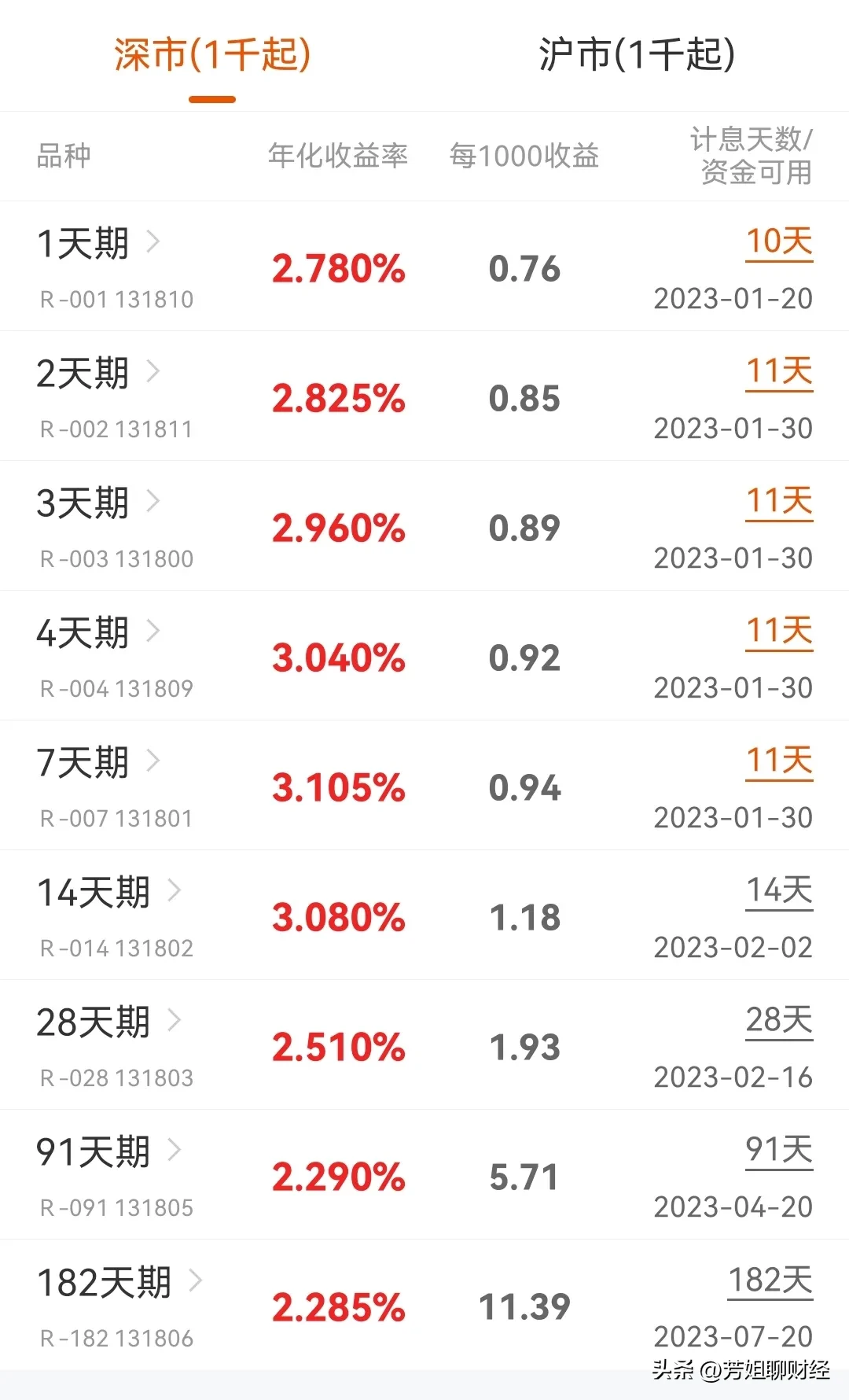Image resolution: width=849 pixels, height=1400 pixels.
Task: Open the 4天期 R-004 row
Action: tap(98, 633)
